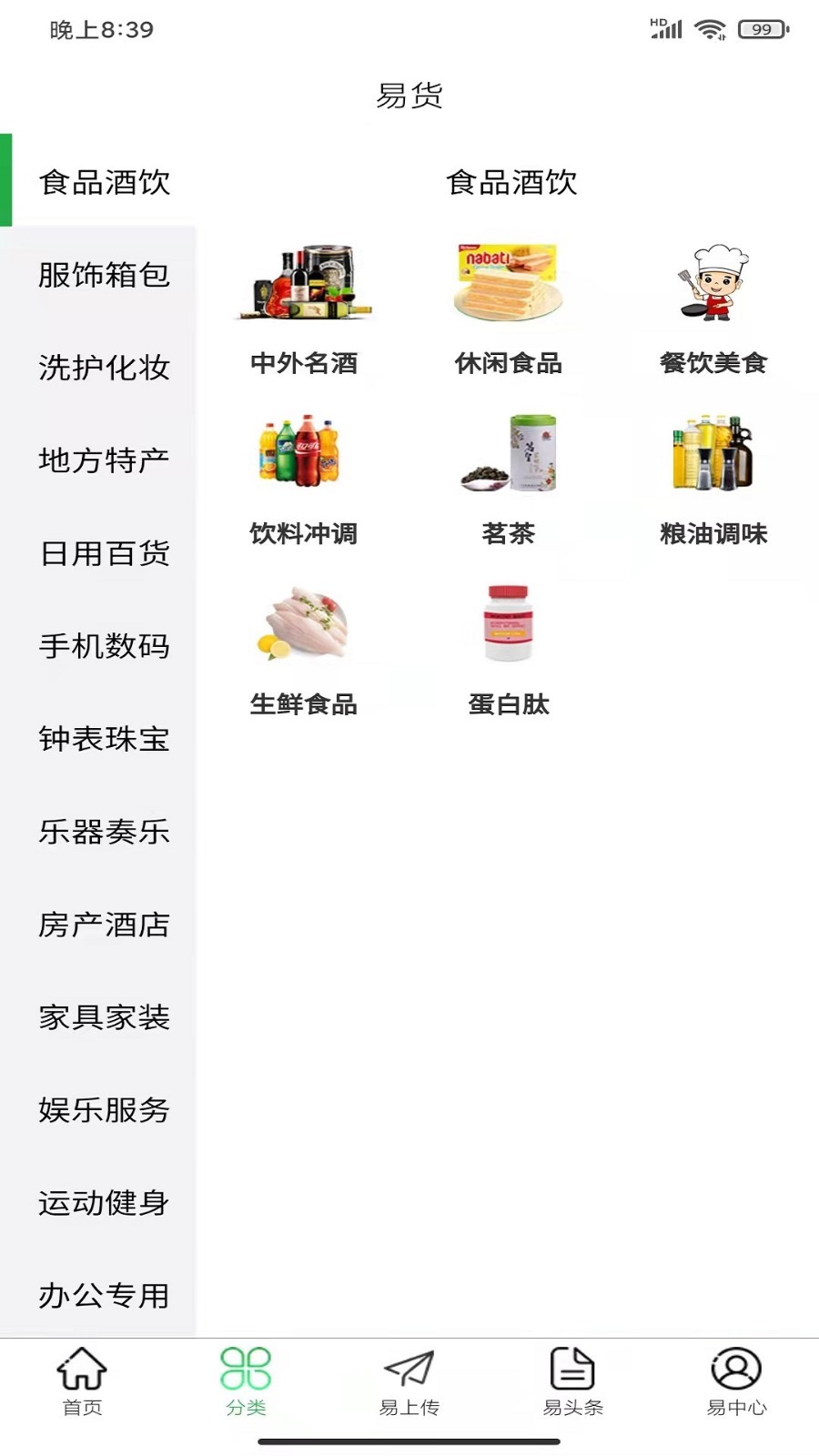Go to the 首页 home tab
Screen dimensions: 819x1456
click(82, 1381)
